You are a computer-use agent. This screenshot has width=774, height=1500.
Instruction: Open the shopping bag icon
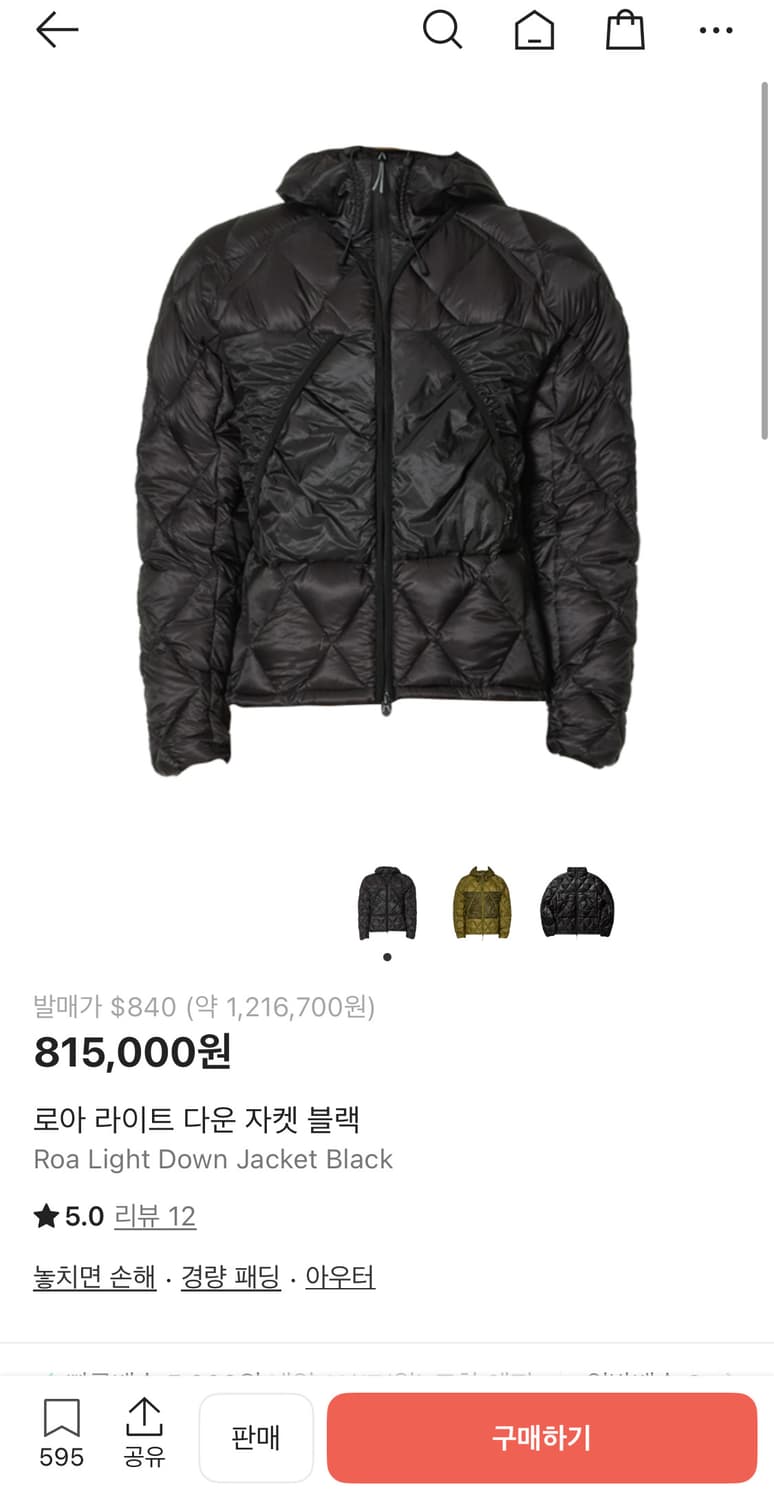pyautogui.click(x=625, y=30)
